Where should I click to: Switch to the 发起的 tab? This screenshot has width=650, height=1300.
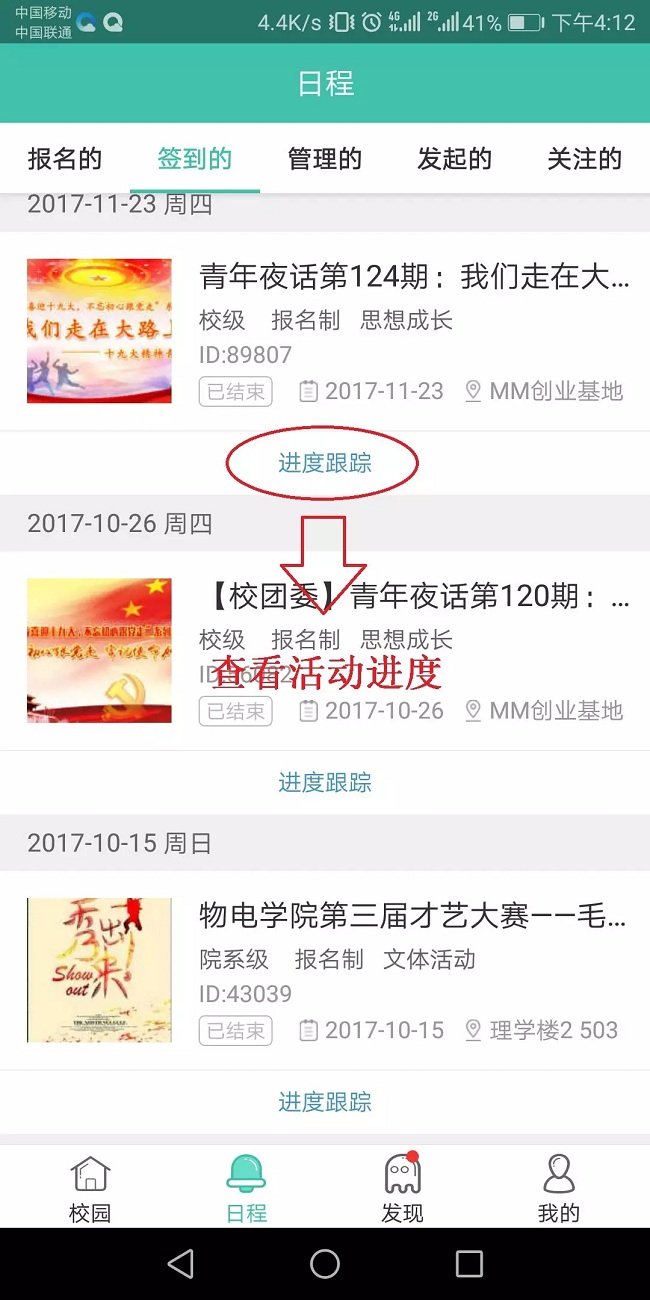point(455,158)
